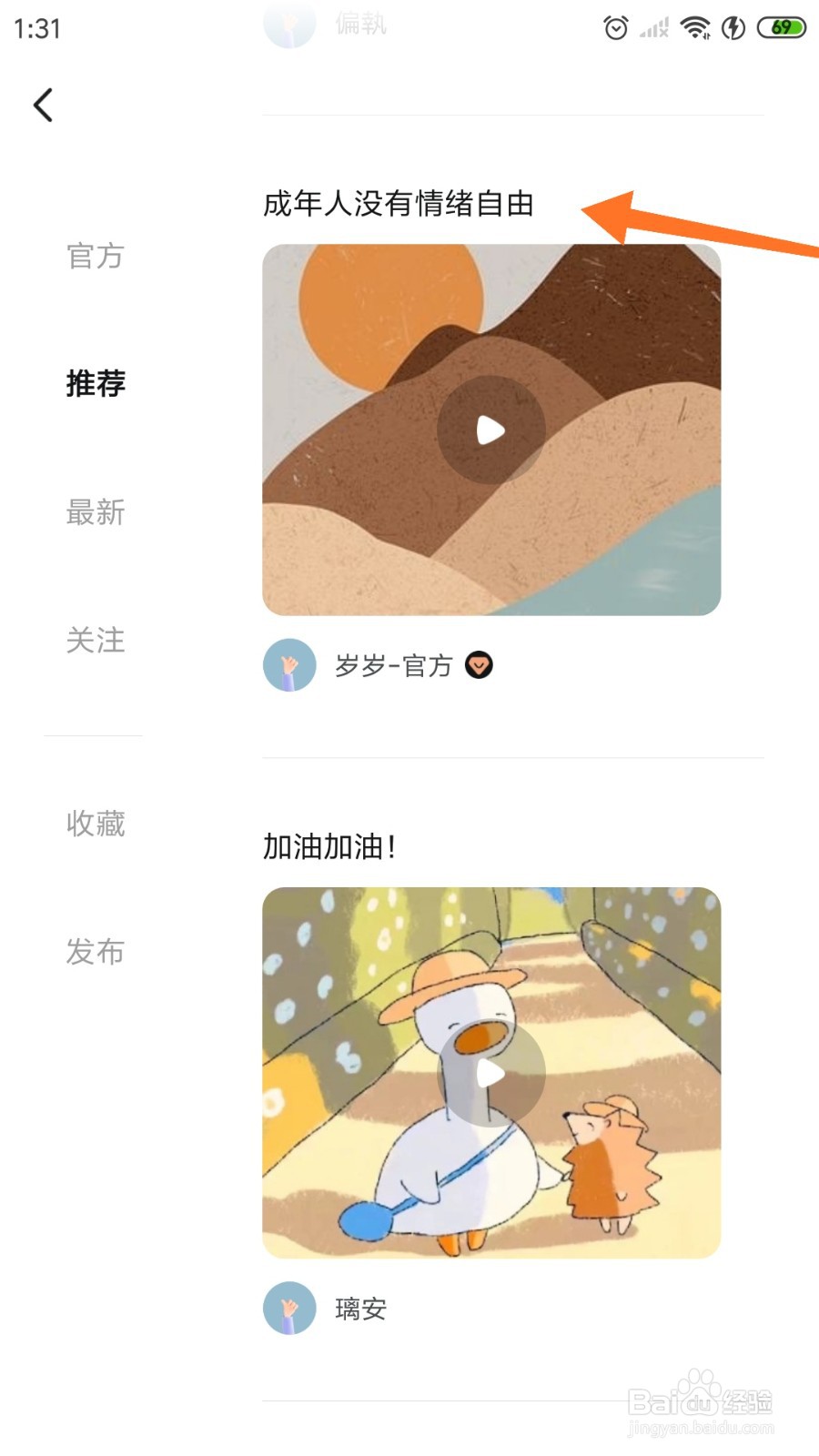Screen dimensions: 819x1456
Task: Switch to the 最新 tab
Action: click(94, 513)
